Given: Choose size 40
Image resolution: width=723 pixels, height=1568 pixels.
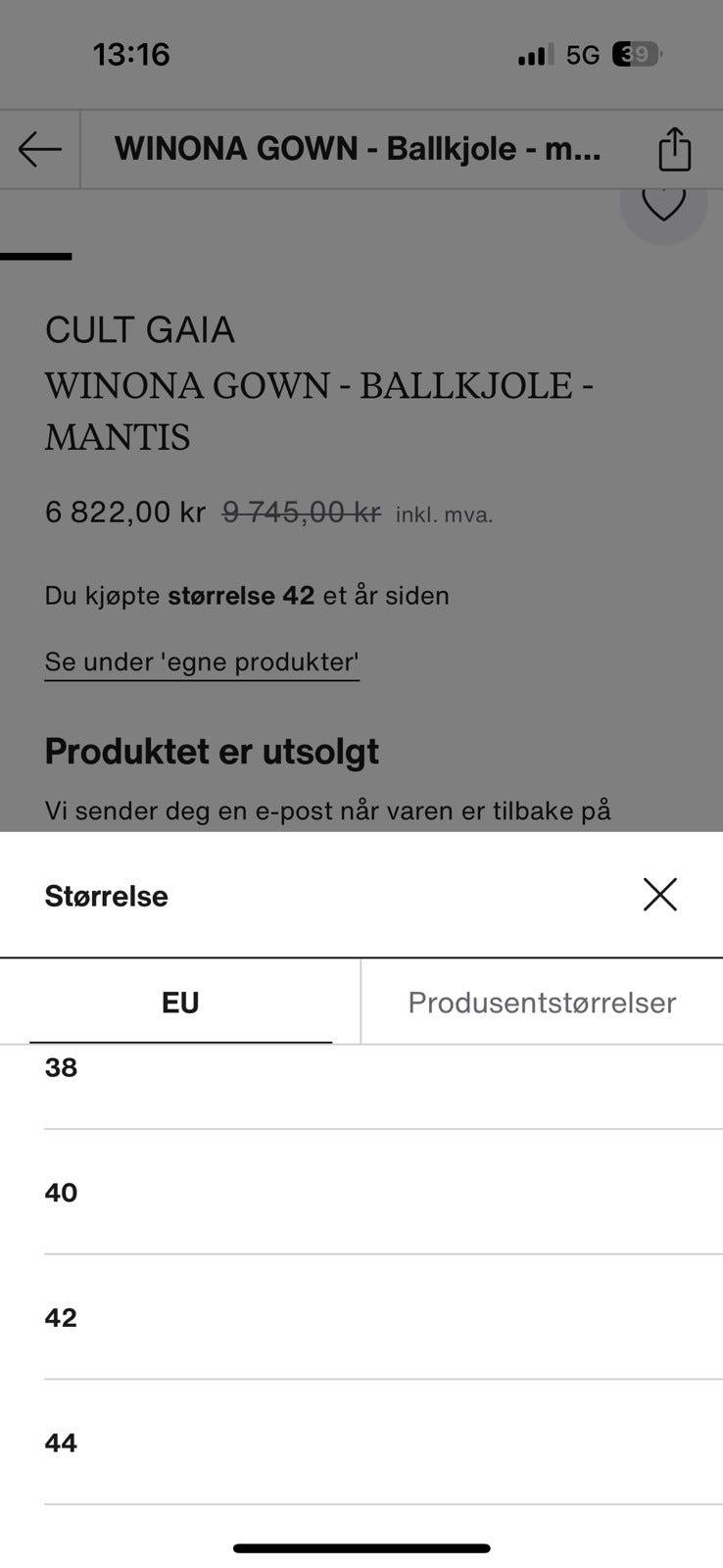Looking at the screenshot, I should (383, 1192).
